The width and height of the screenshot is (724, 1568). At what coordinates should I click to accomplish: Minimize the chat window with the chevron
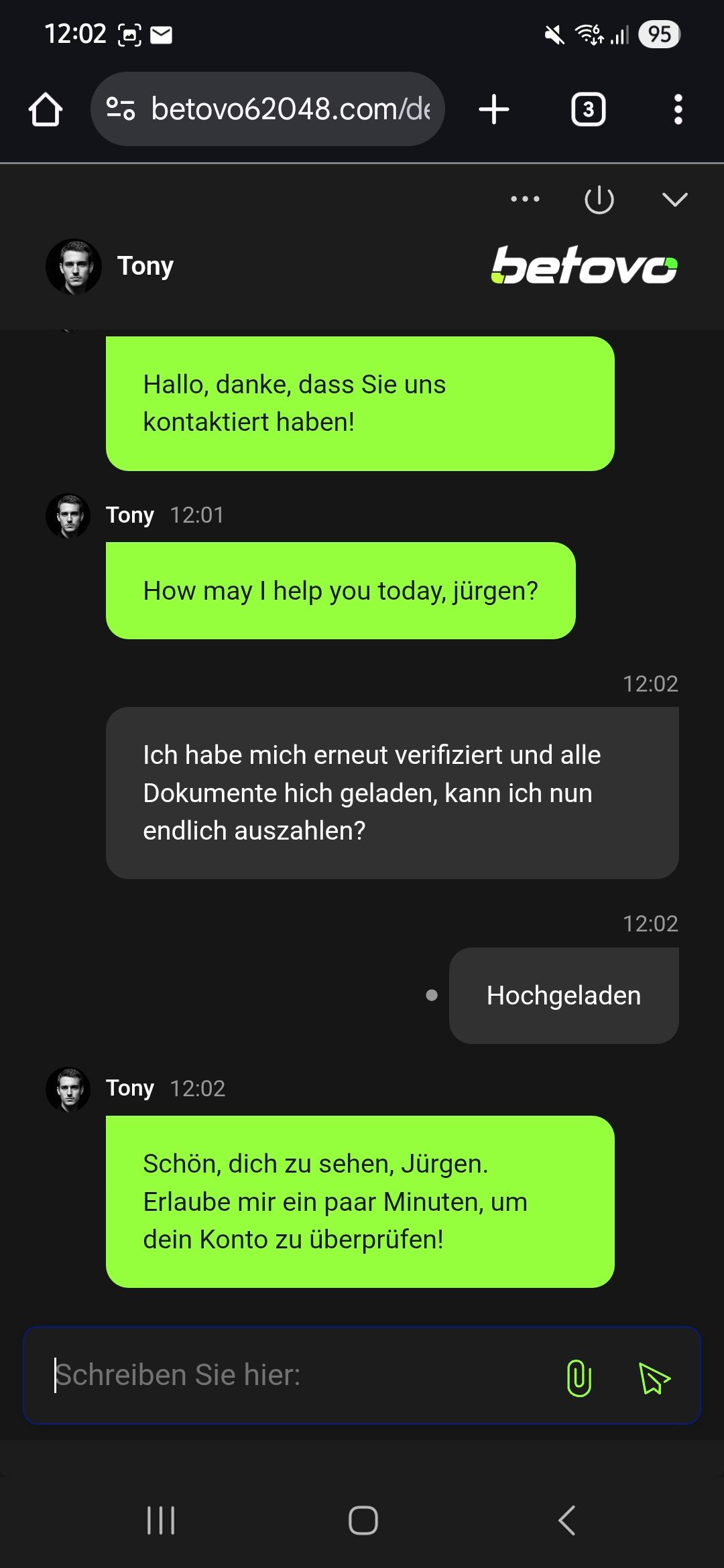[674, 199]
